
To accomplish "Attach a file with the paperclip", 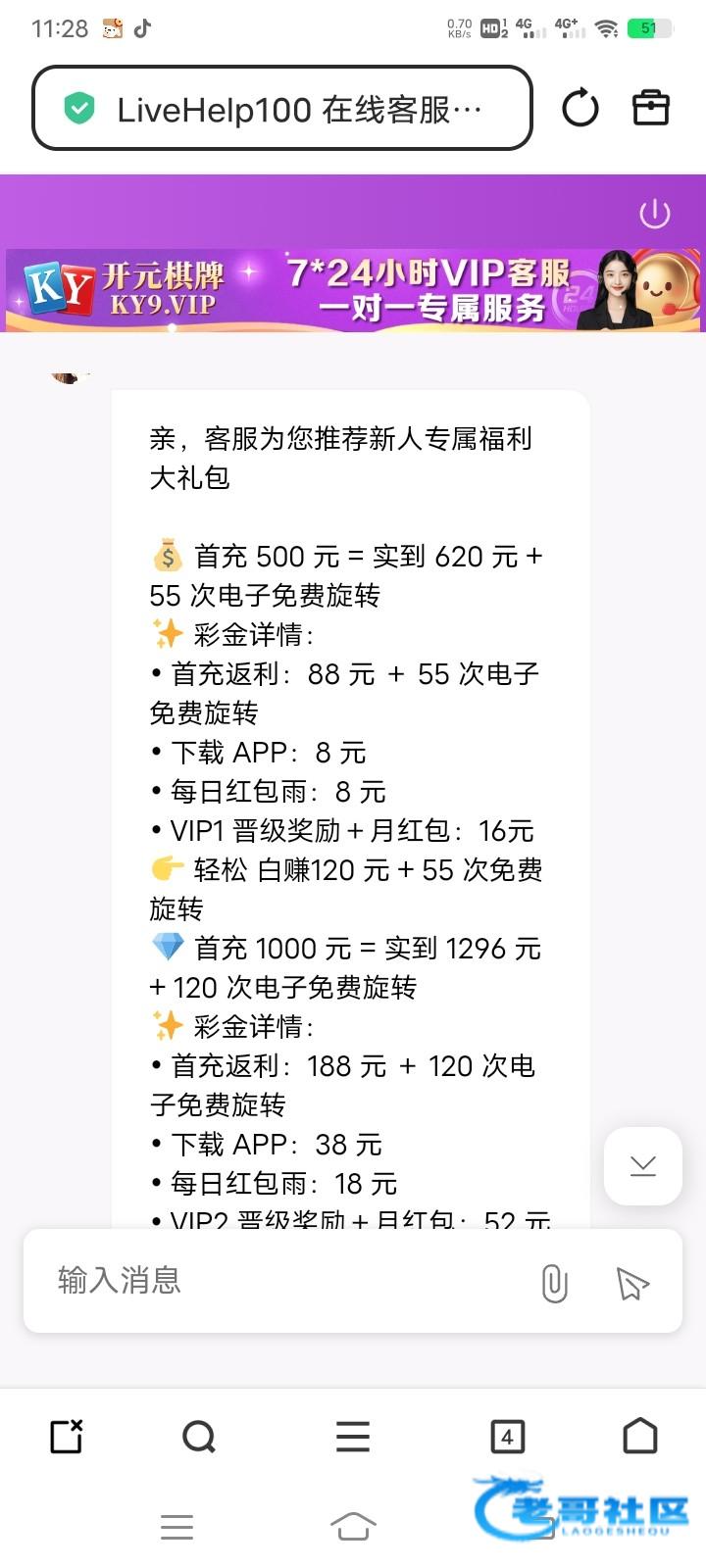I will 554,1282.
